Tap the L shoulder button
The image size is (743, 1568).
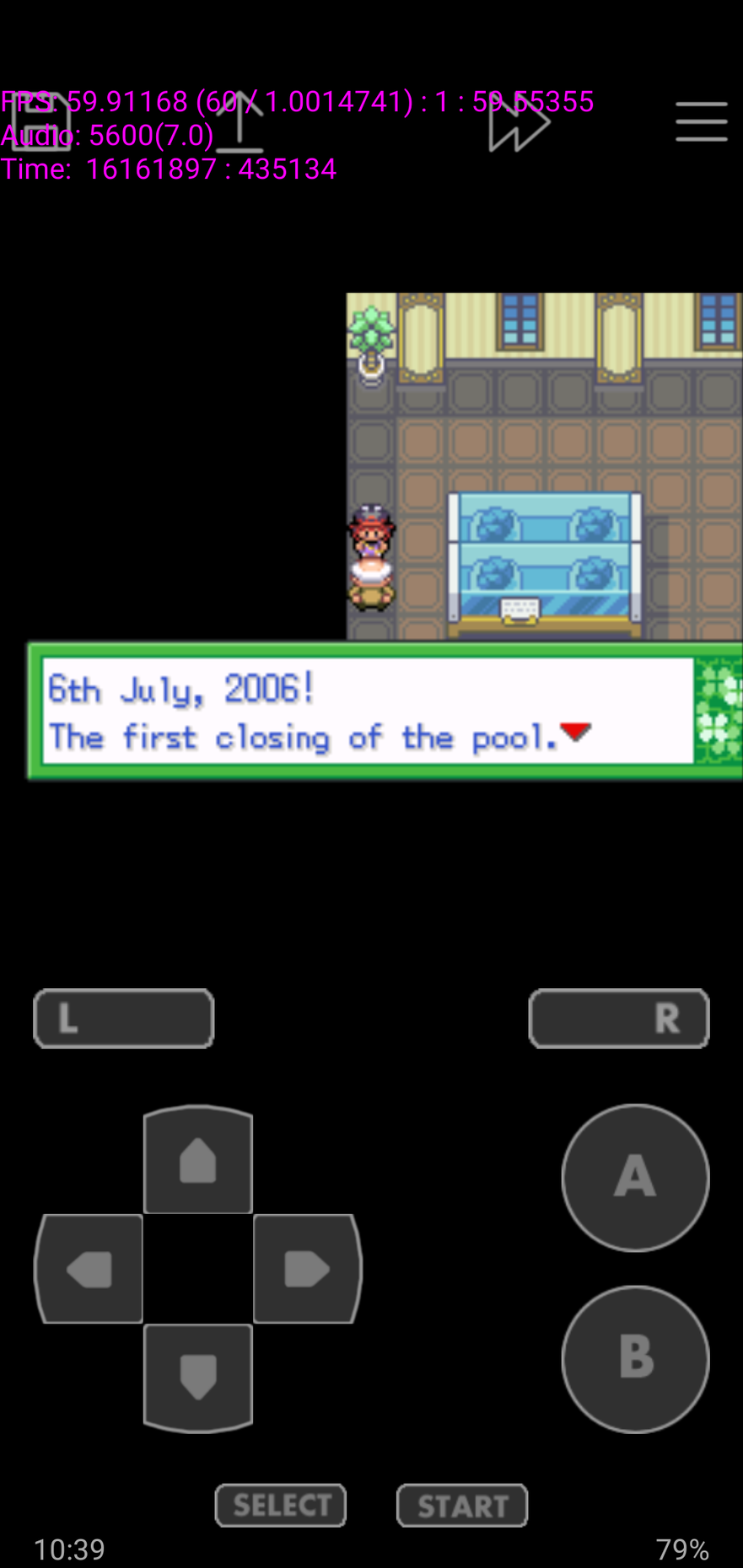tap(123, 1018)
